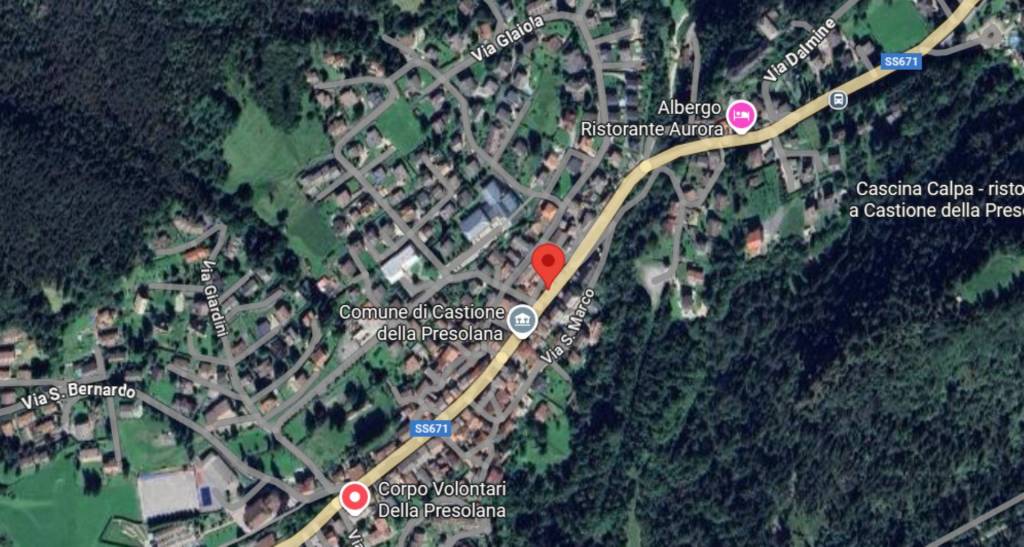Select the bus stop icon on SS671
This screenshot has height=547, width=1024.
(838, 99)
